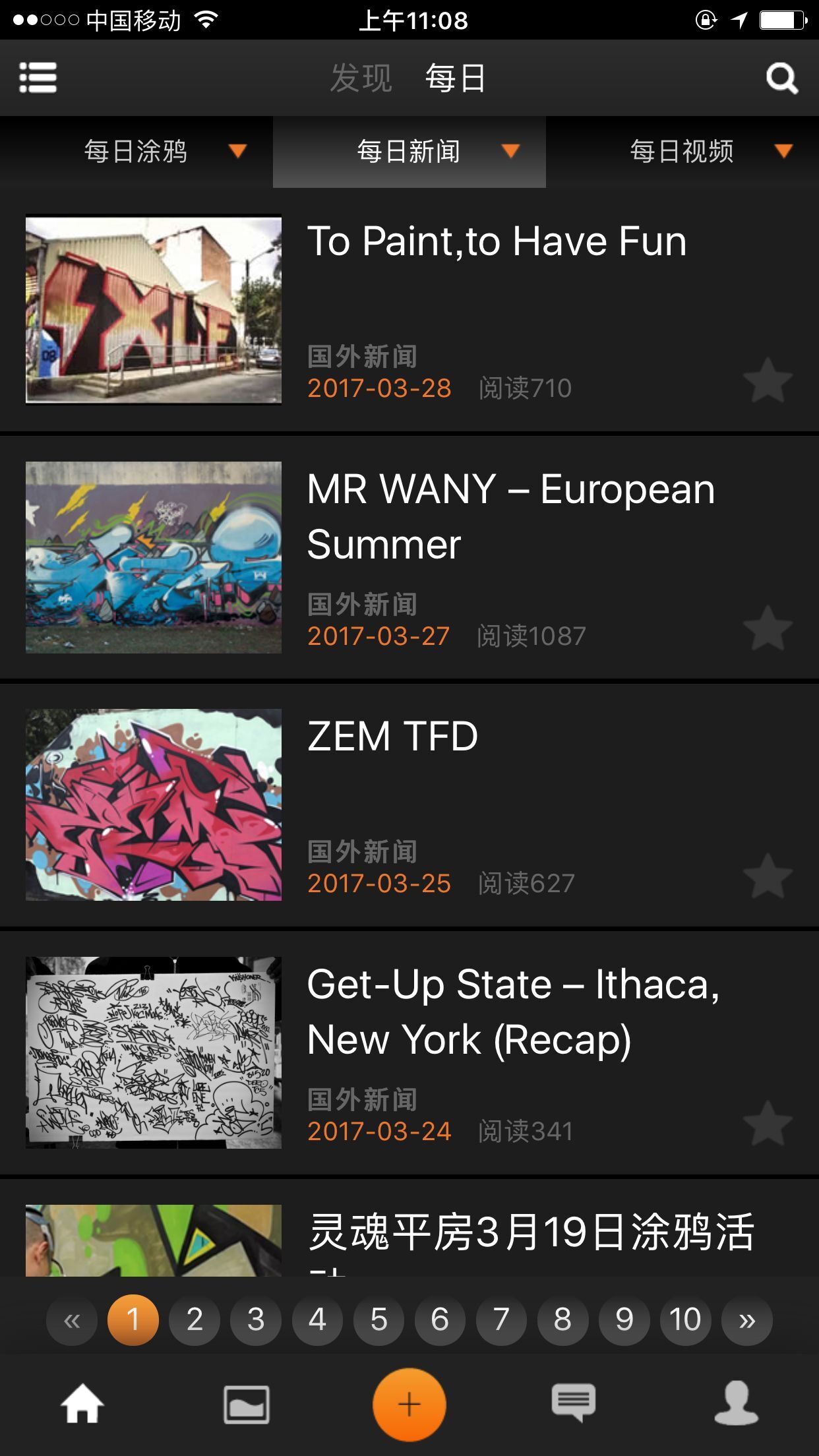Favorite the ZEM TFD article
819x1456 pixels.
tap(768, 876)
